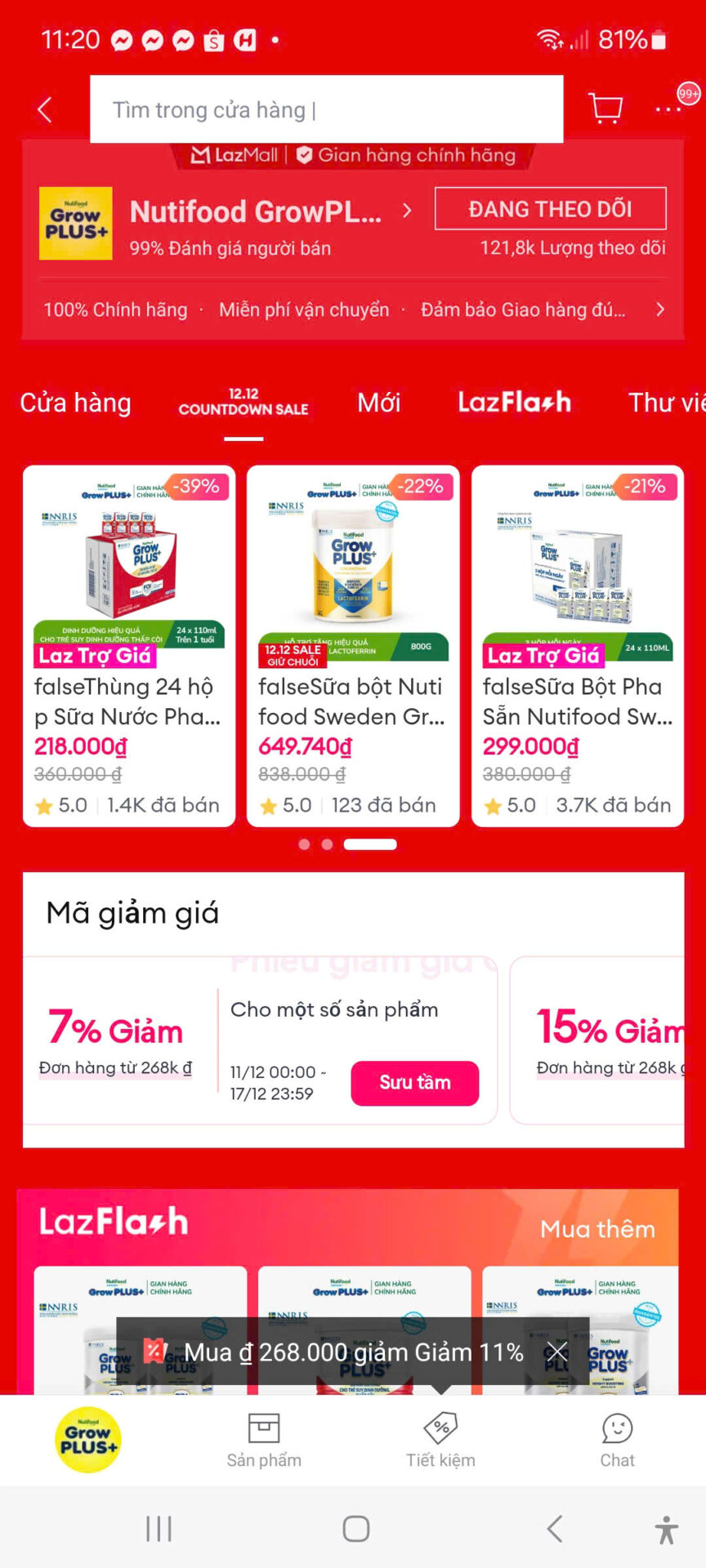Image resolution: width=706 pixels, height=1568 pixels.
Task: Tap Mua thêm in the LazFlash section
Action: [x=597, y=1229]
